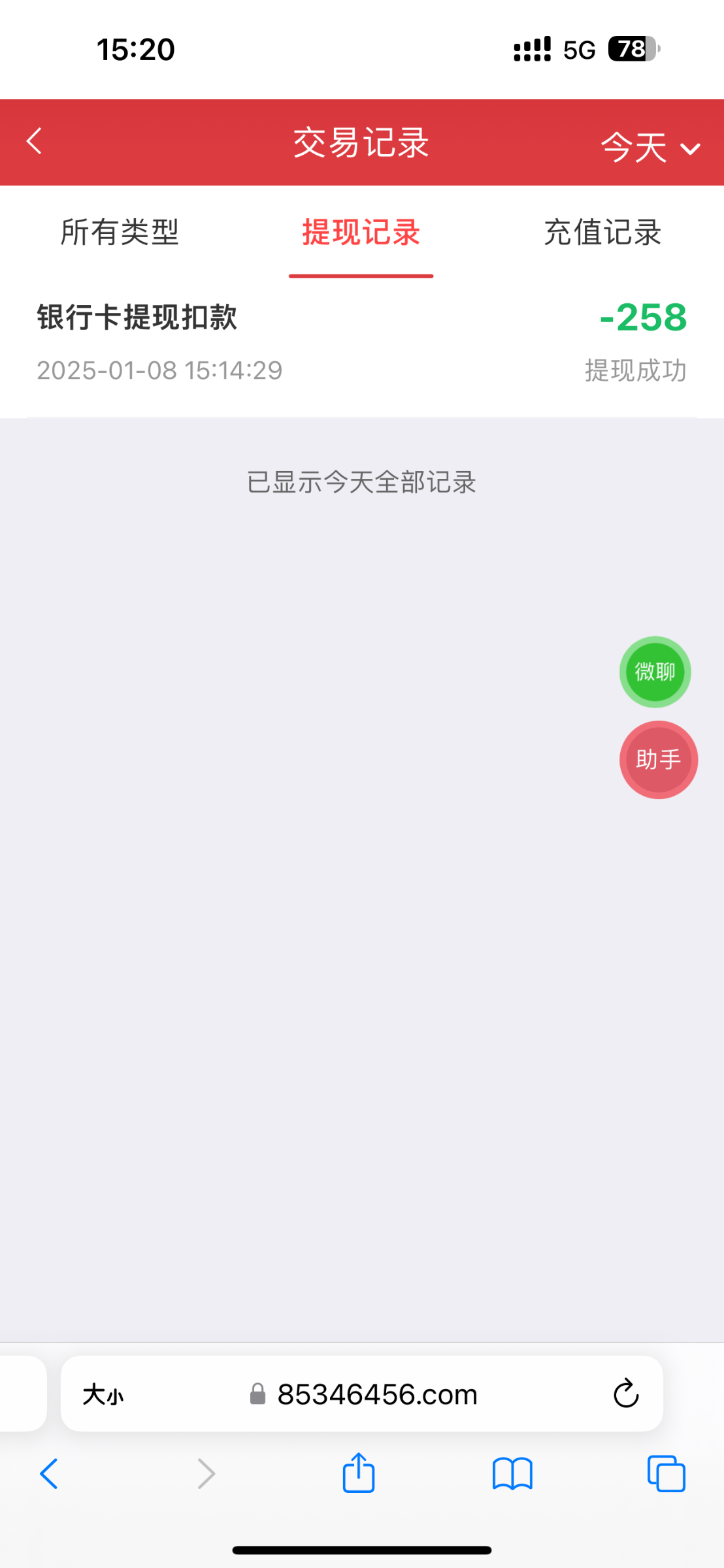Tap the red 助手 floating button

(658, 760)
